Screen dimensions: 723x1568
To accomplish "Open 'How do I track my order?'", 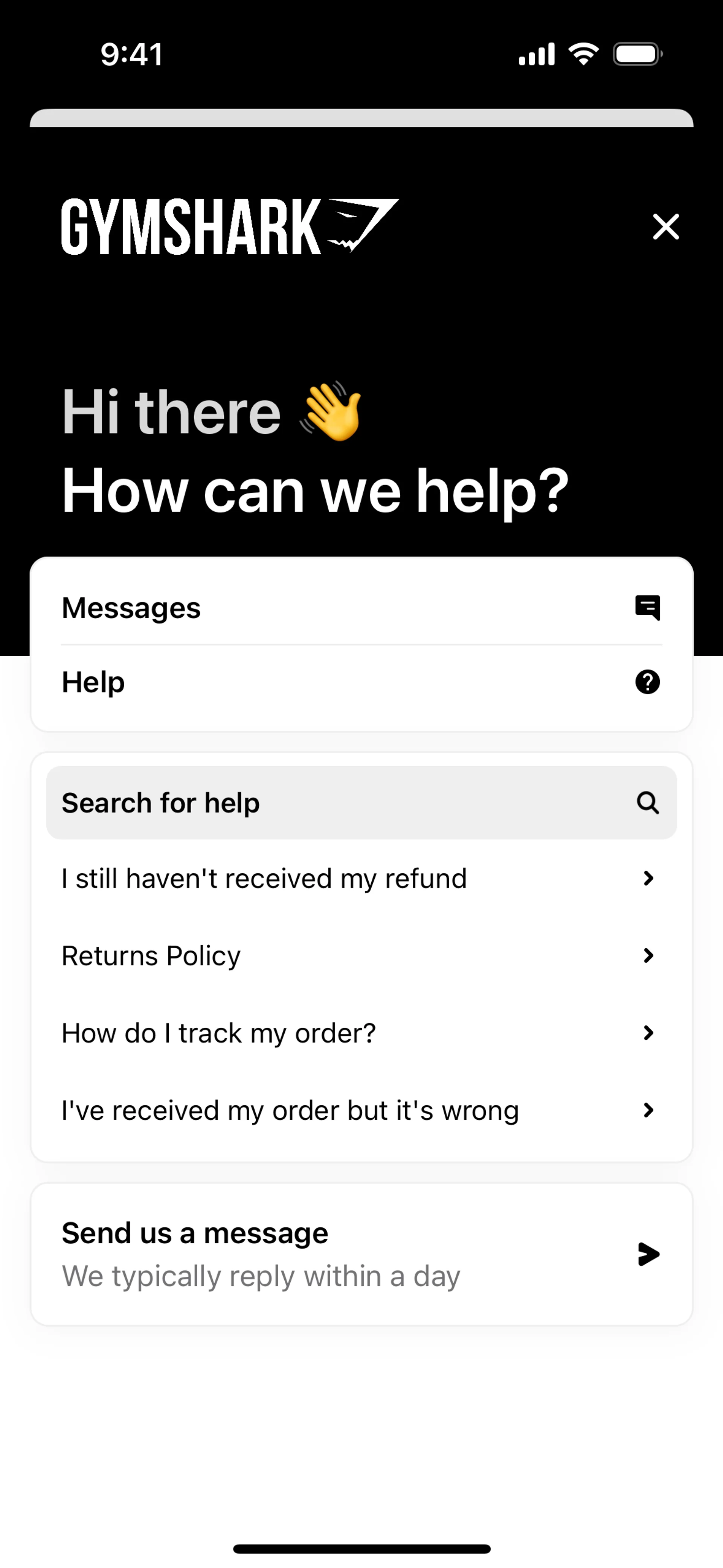I will coord(361,1033).
